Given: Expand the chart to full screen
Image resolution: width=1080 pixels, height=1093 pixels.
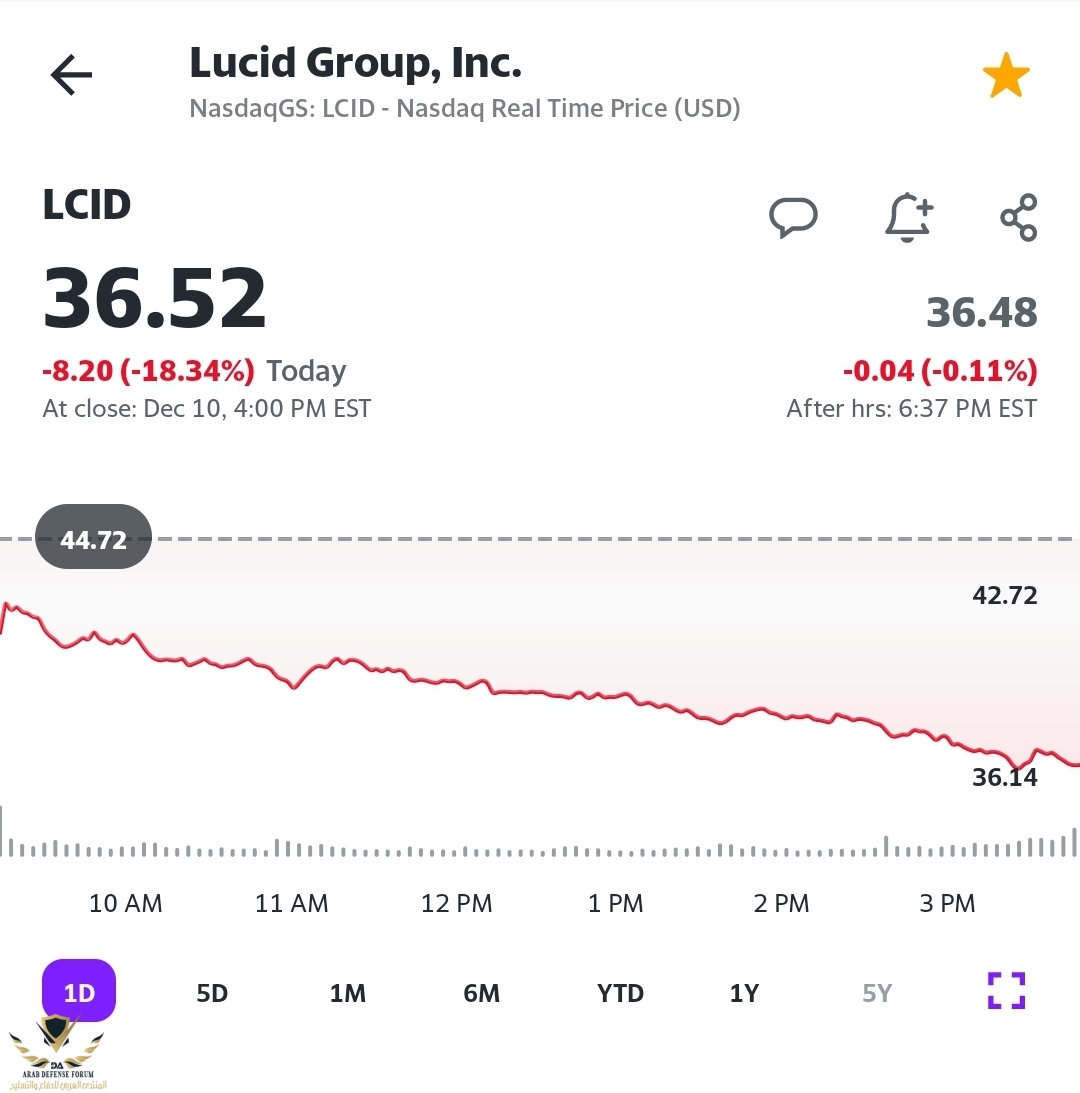Looking at the screenshot, I should (x=1007, y=991).
